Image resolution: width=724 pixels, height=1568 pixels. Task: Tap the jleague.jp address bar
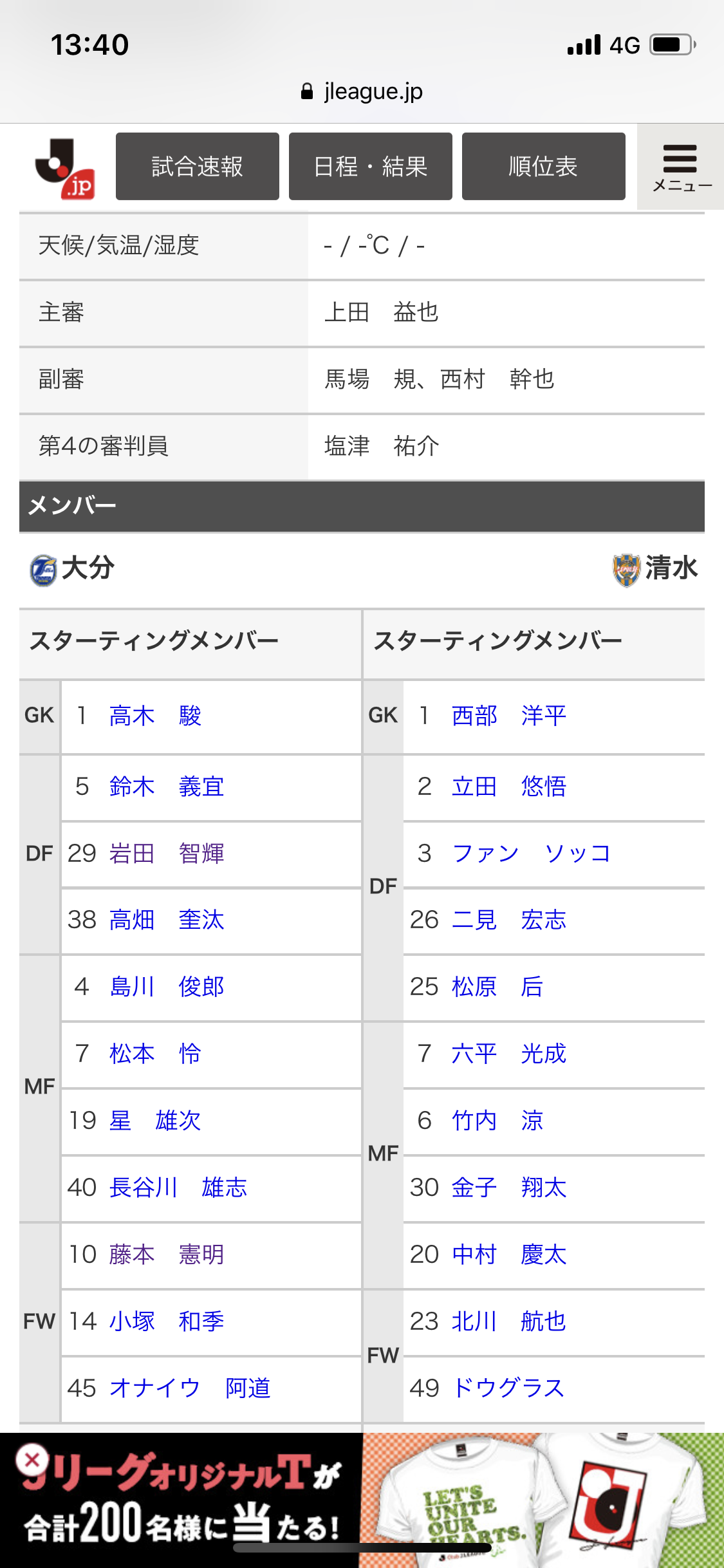tap(362, 91)
